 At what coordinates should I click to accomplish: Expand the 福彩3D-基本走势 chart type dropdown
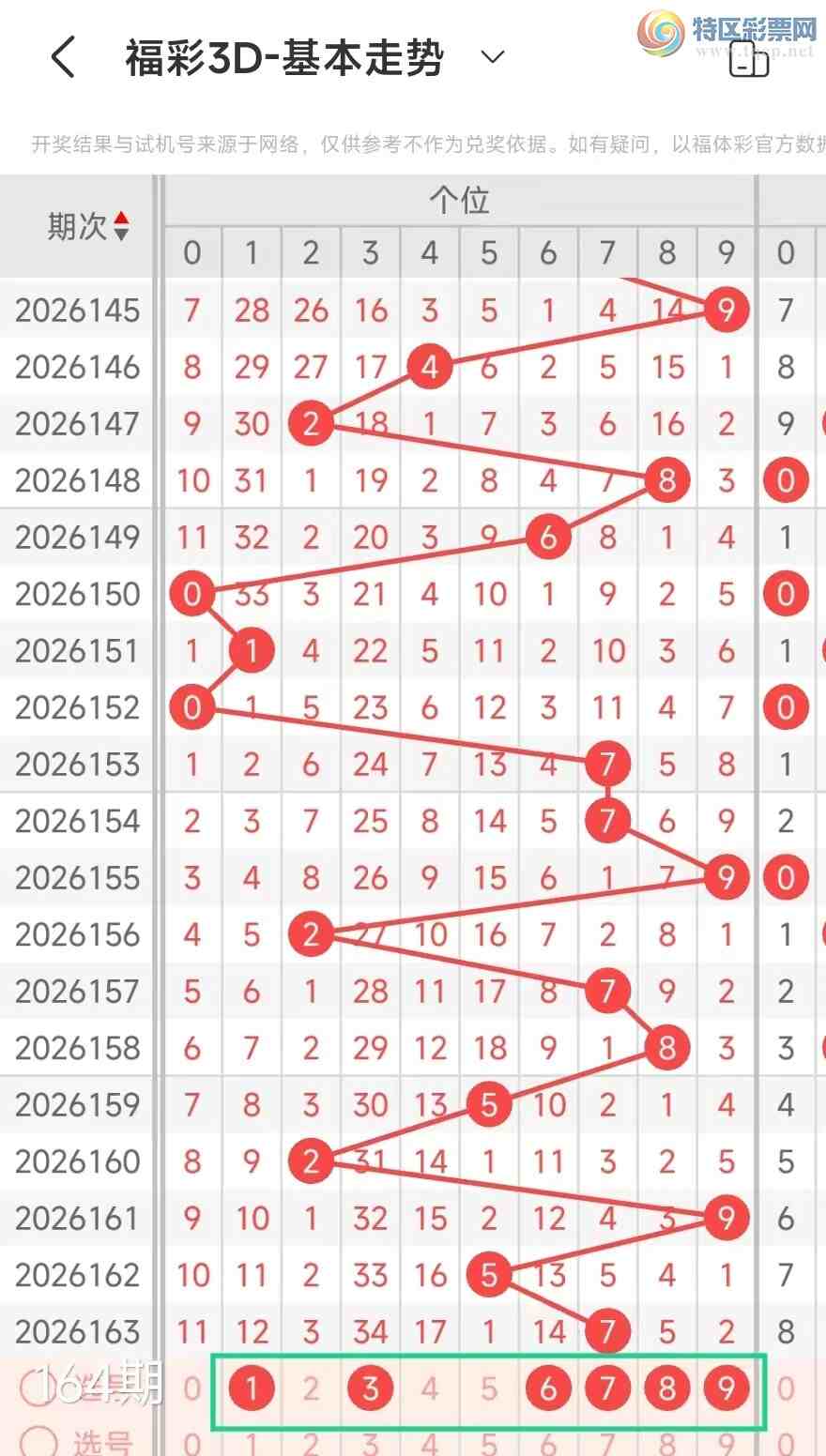(493, 57)
